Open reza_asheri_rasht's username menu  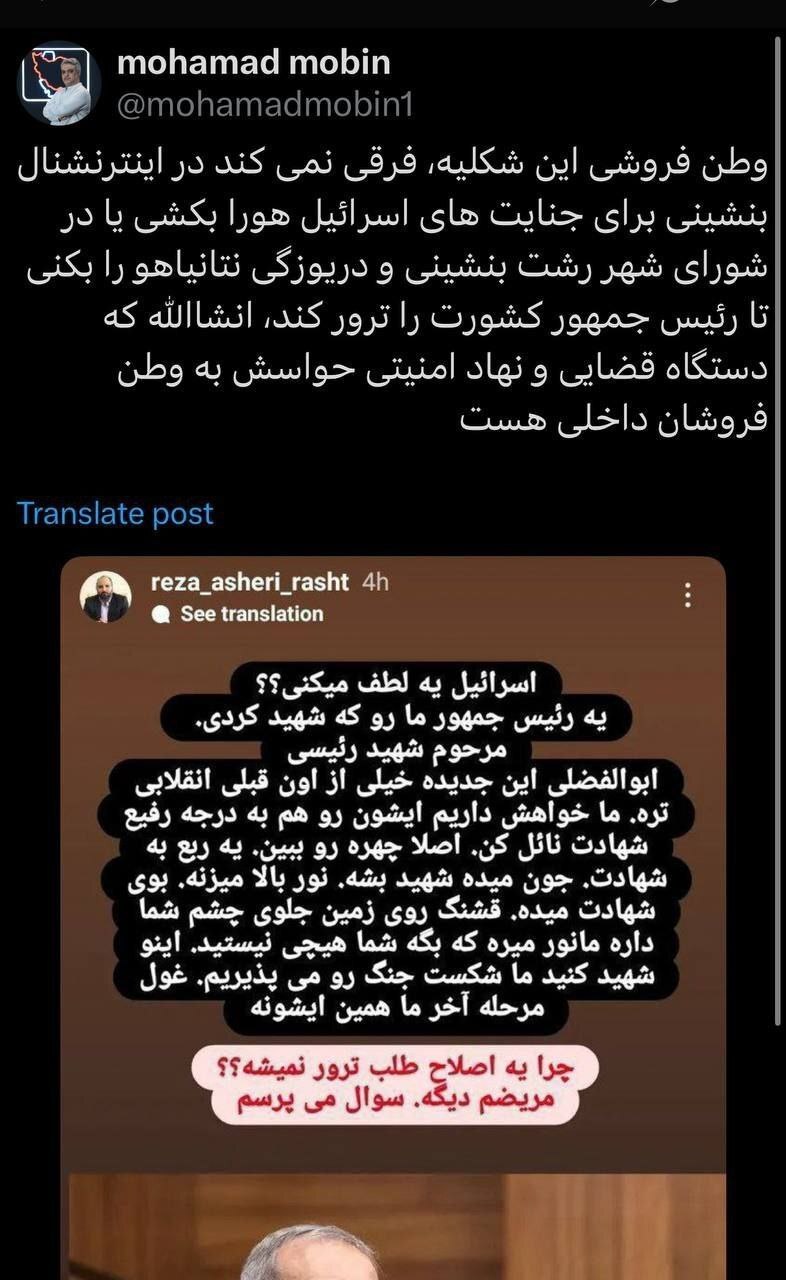click(249, 583)
